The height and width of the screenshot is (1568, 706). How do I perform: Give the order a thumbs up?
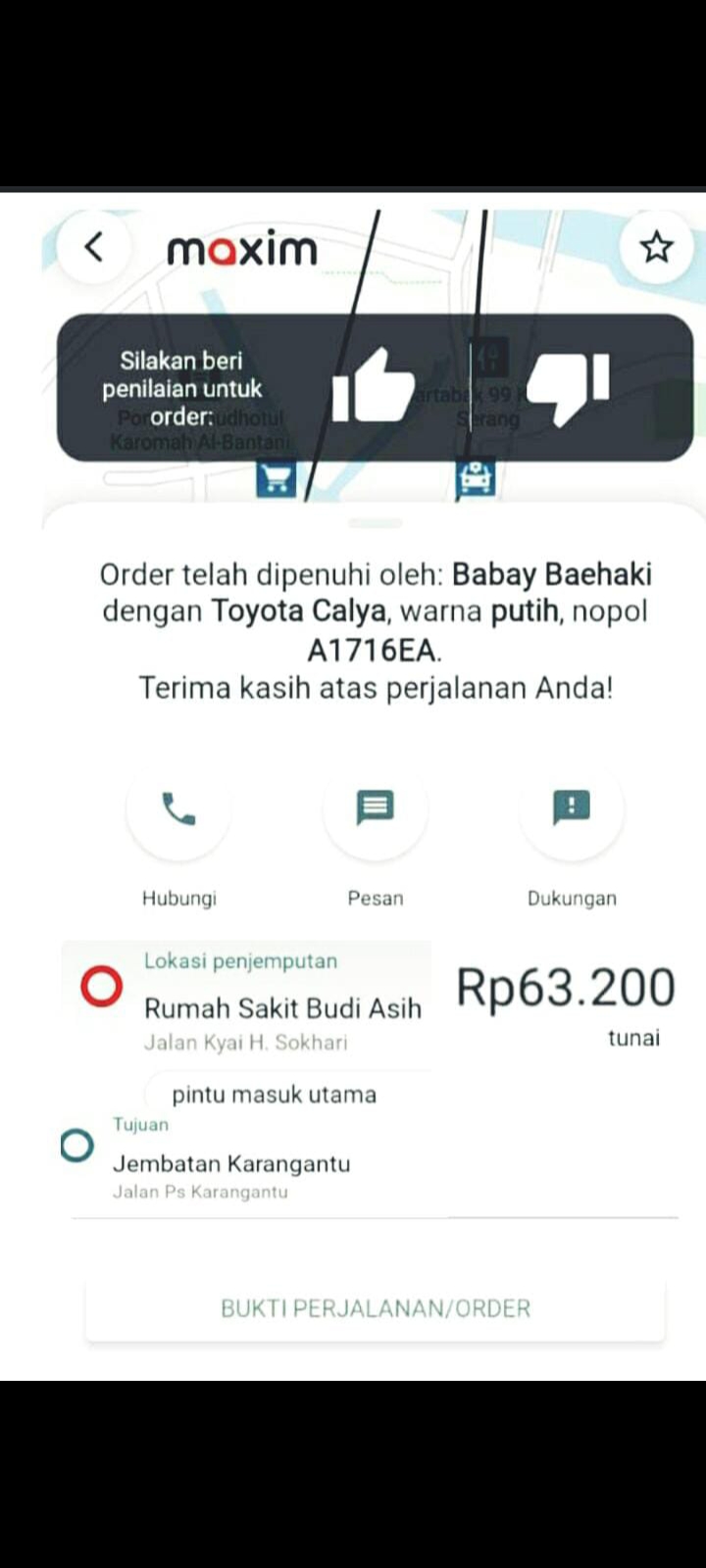point(373,386)
